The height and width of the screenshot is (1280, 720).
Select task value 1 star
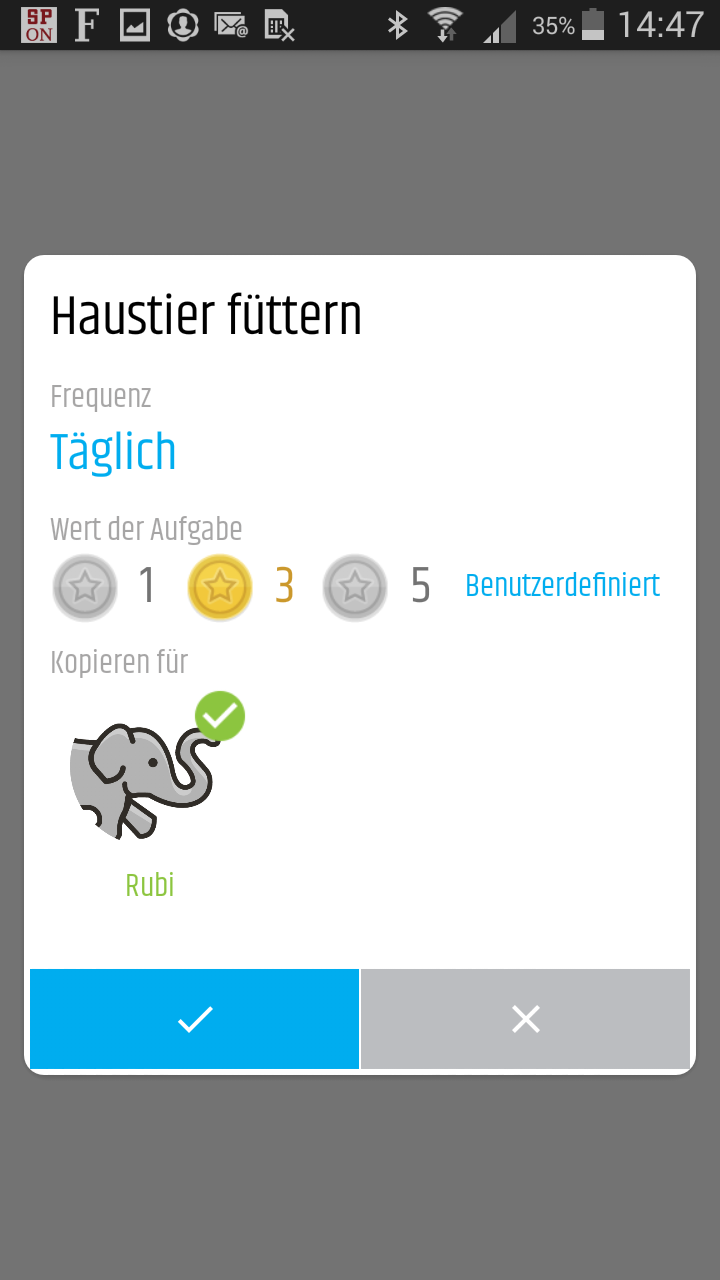[86, 587]
